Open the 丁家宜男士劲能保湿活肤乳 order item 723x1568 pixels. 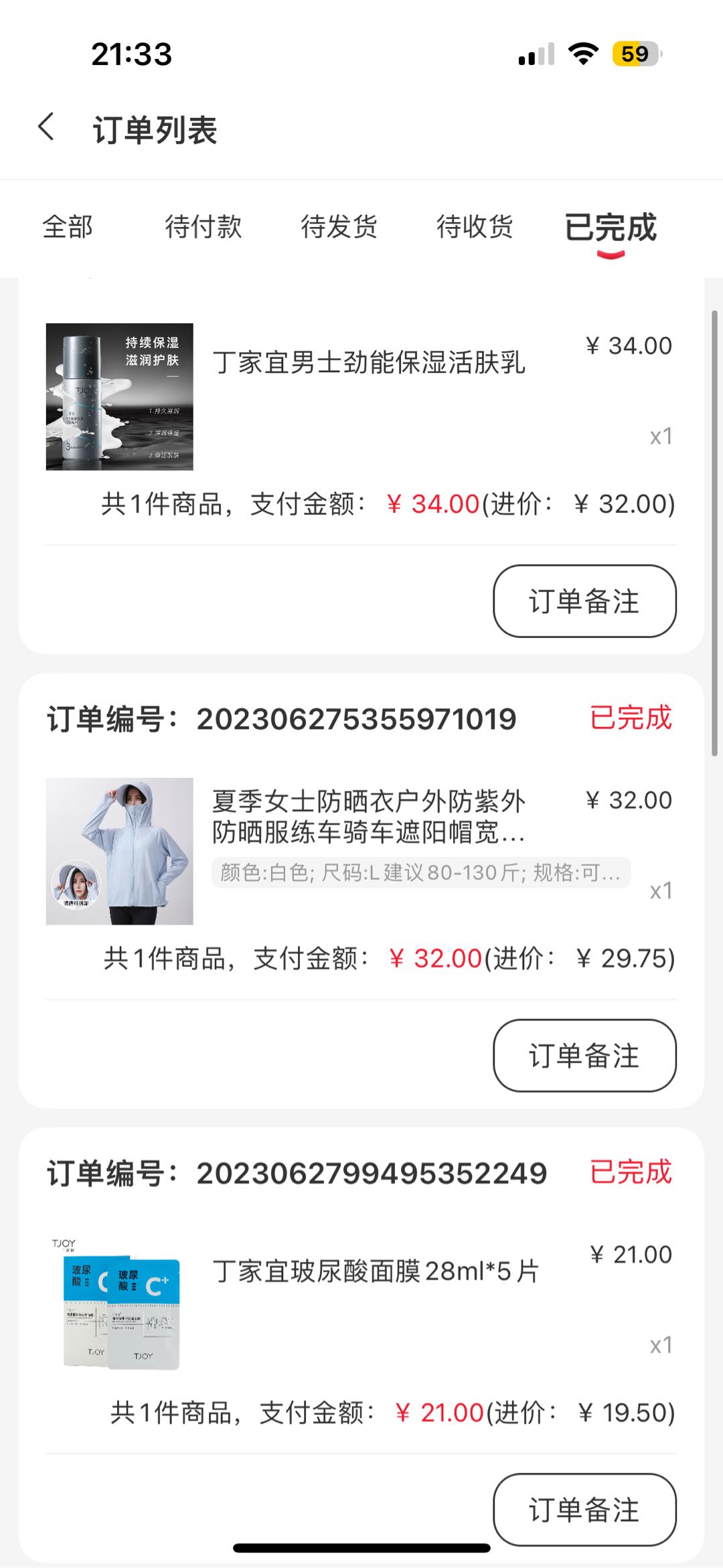click(368, 363)
